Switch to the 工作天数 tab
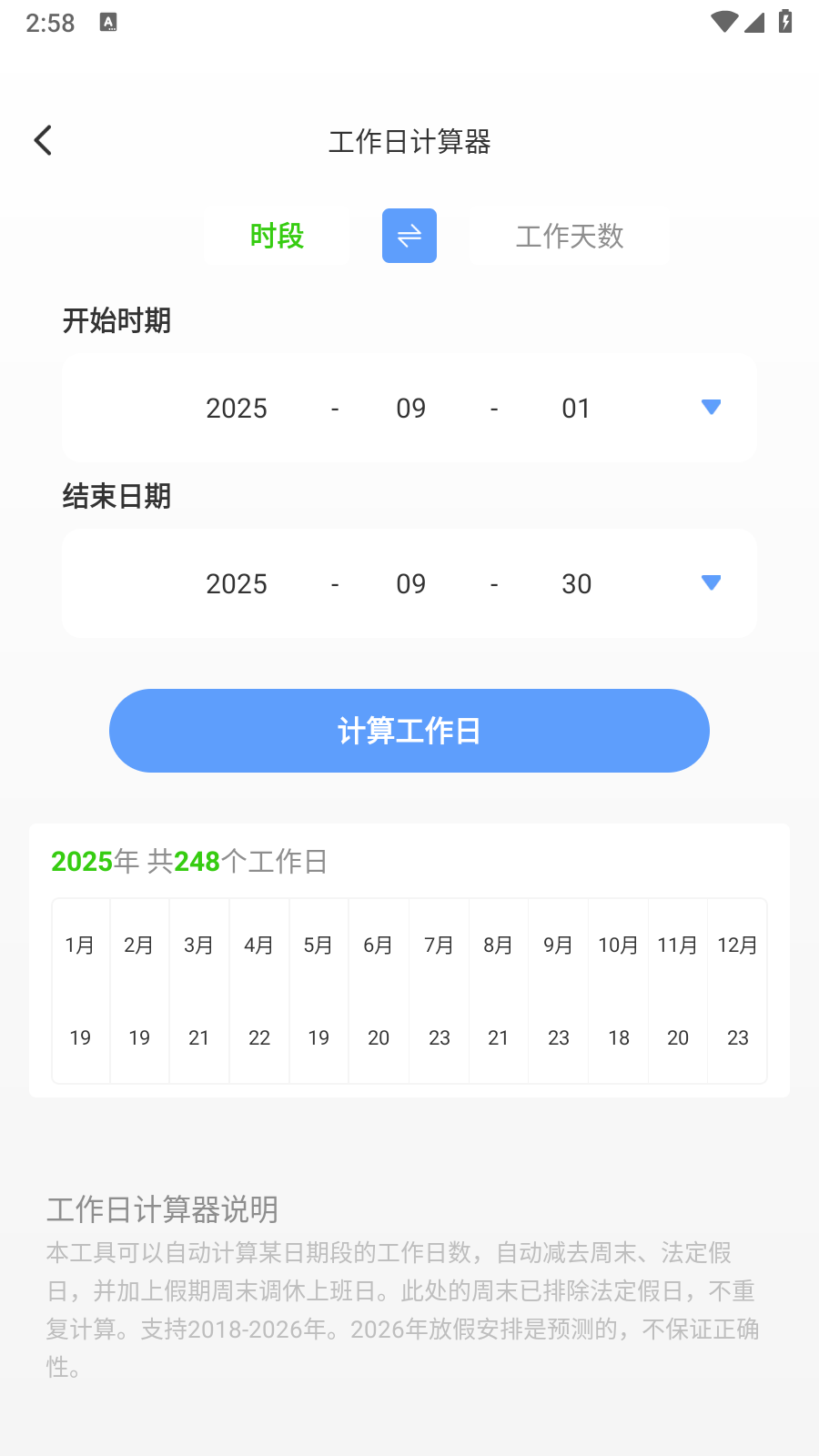 [570, 237]
